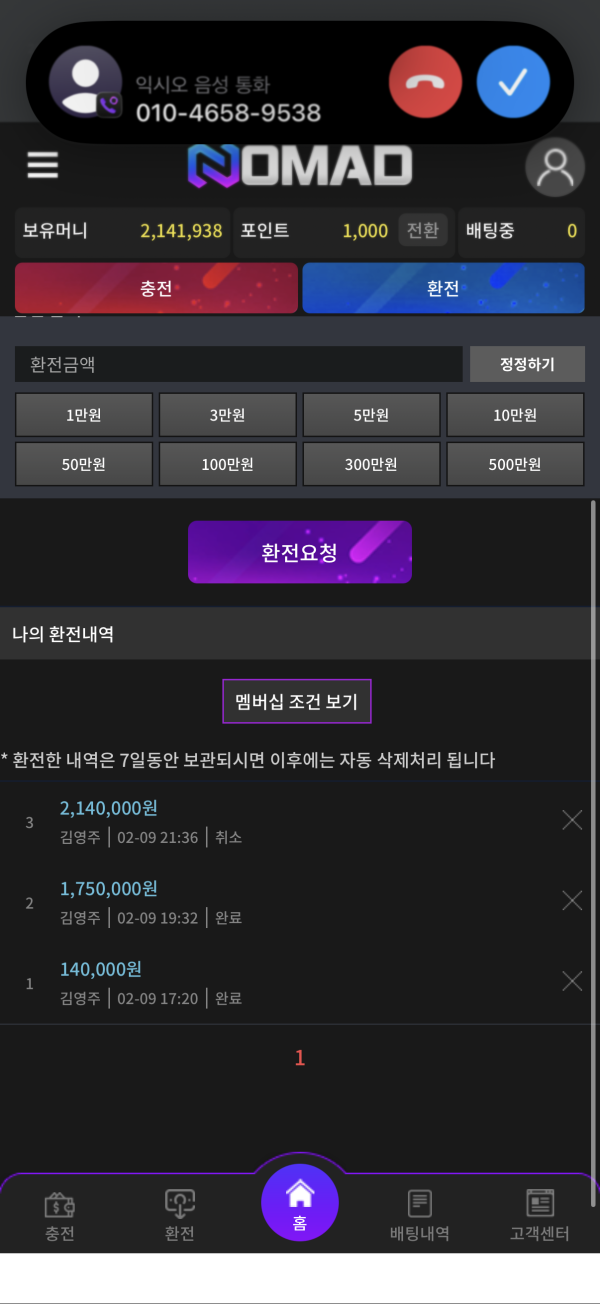The width and height of the screenshot is (600, 1304).
Task: Open the blue 환전 withdraw button
Action: click(443, 289)
